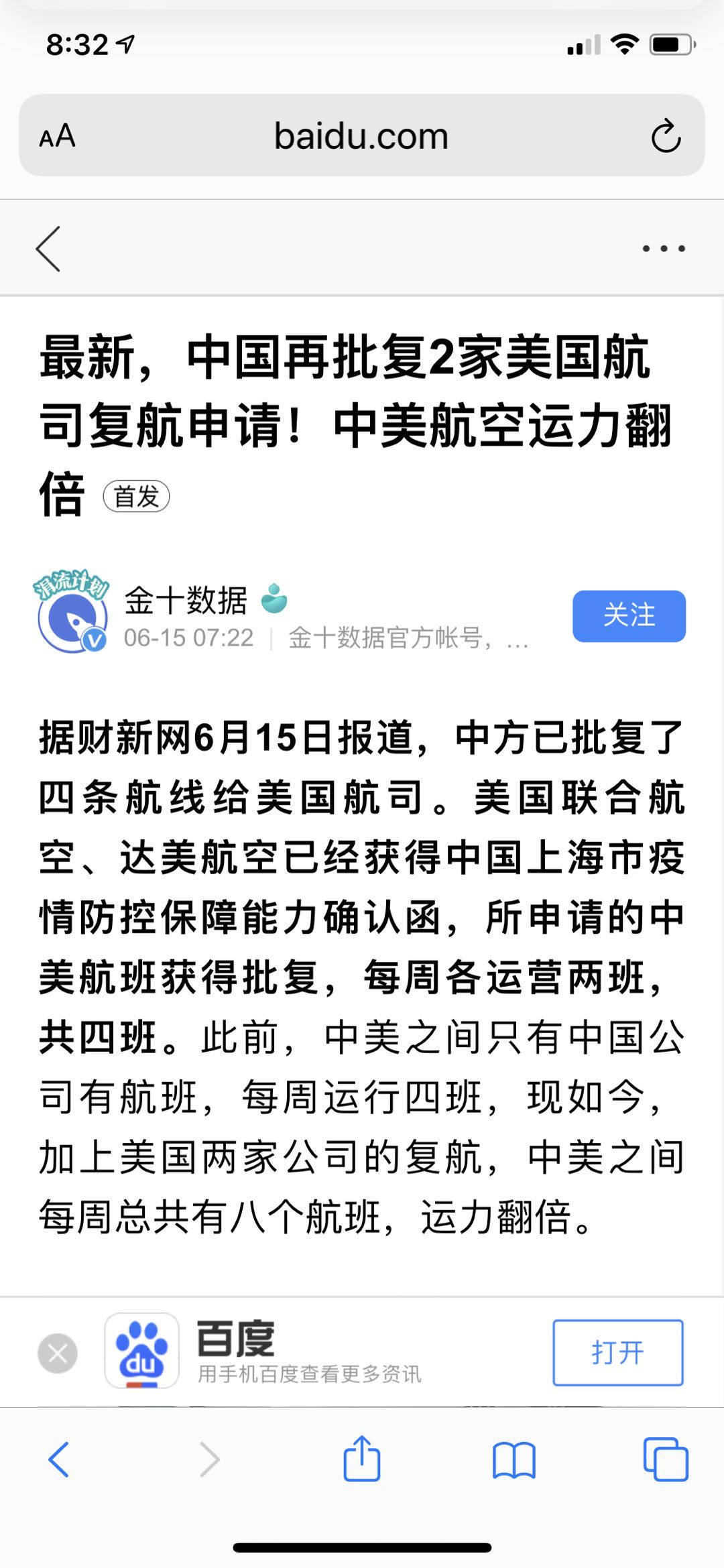724x1568 pixels.
Task: Tap 打开 to open the Baidu app
Action: pyautogui.click(x=617, y=1353)
